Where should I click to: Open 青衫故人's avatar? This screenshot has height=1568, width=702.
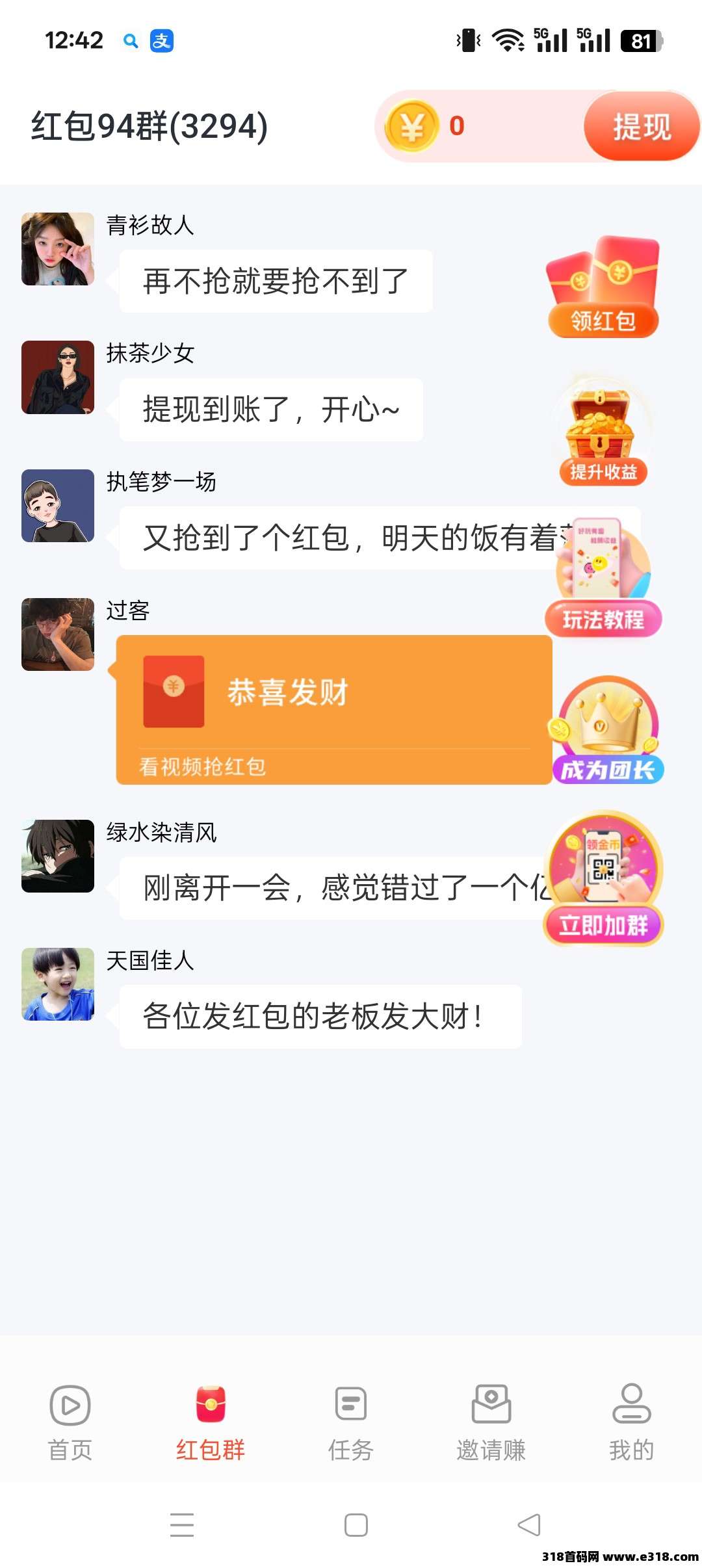(58, 249)
